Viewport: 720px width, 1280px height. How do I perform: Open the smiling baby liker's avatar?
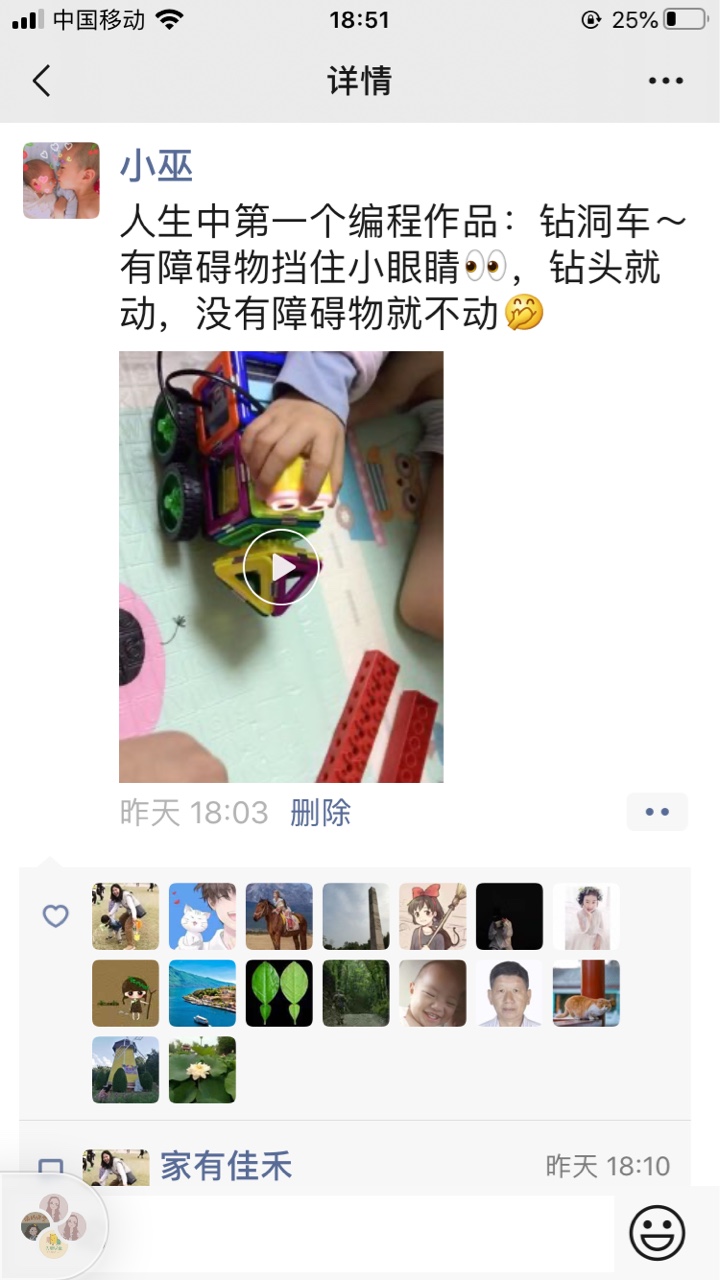click(433, 993)
